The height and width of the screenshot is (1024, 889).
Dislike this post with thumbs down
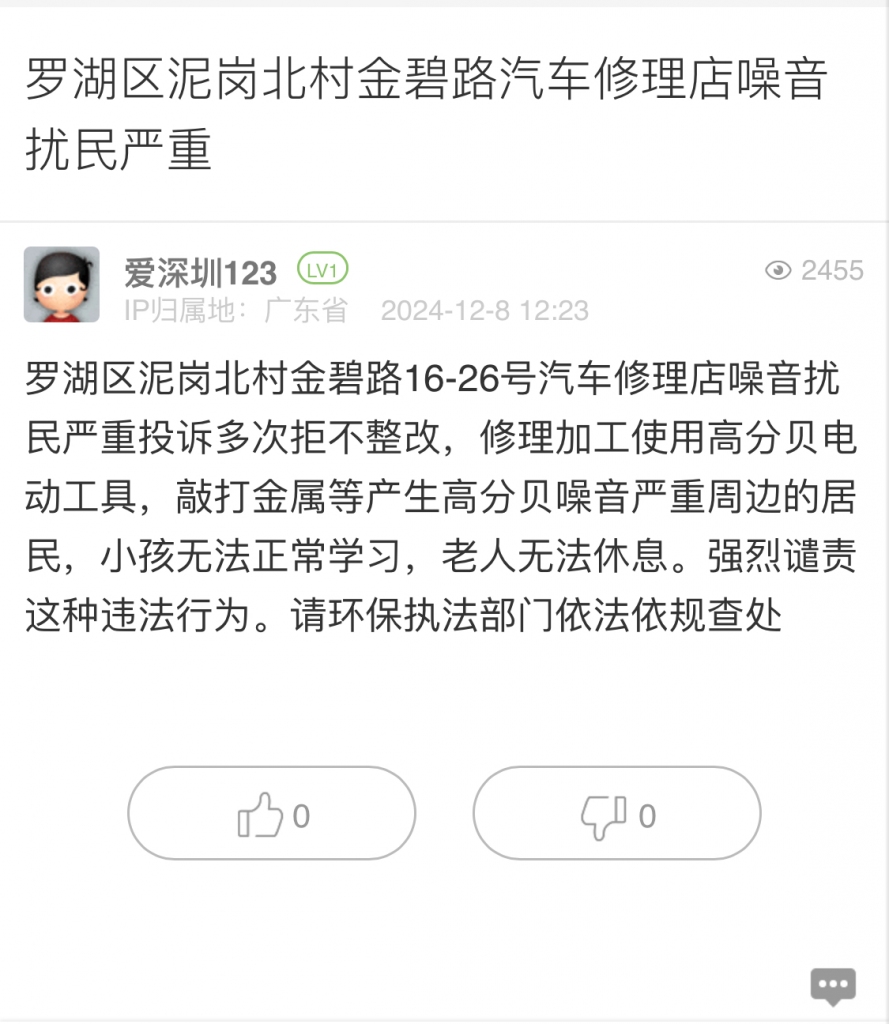point(616,814)
